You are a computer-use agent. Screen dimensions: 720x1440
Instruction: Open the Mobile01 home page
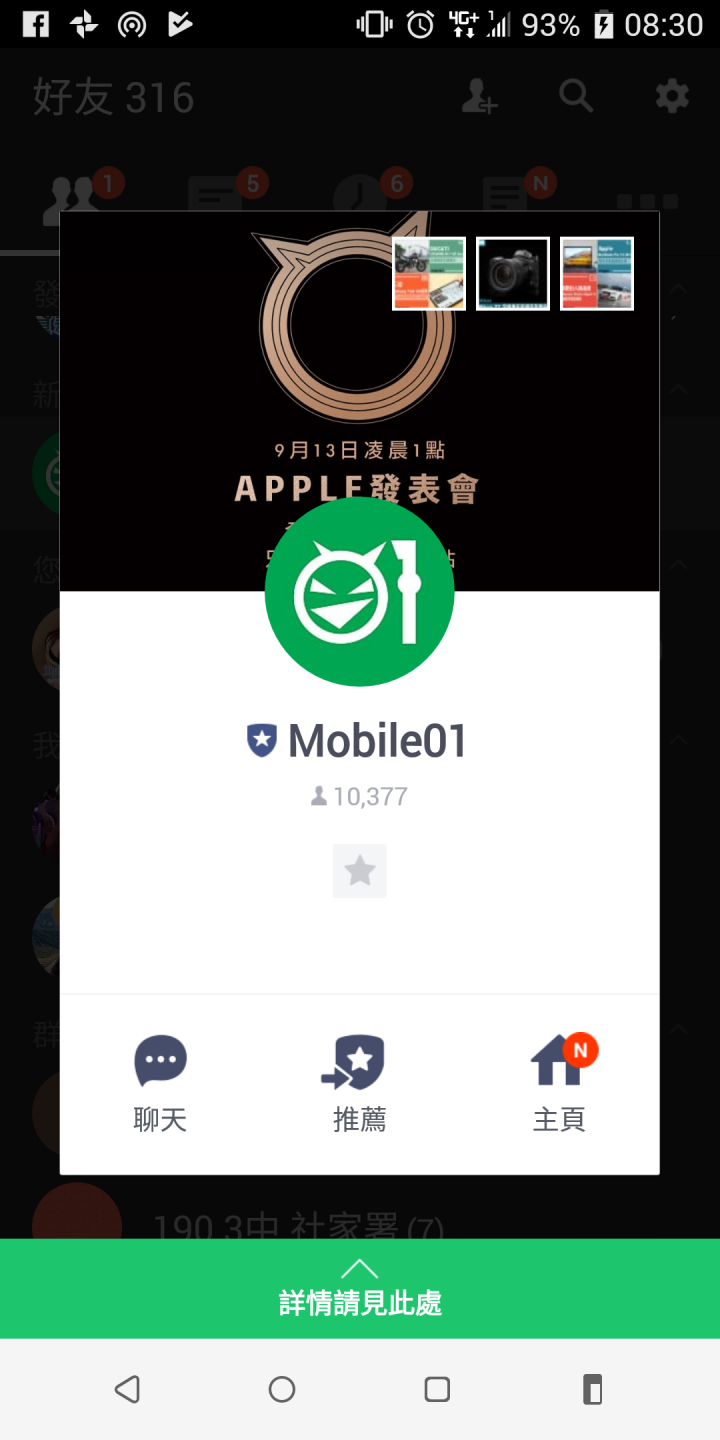[x=559, y=1083]
